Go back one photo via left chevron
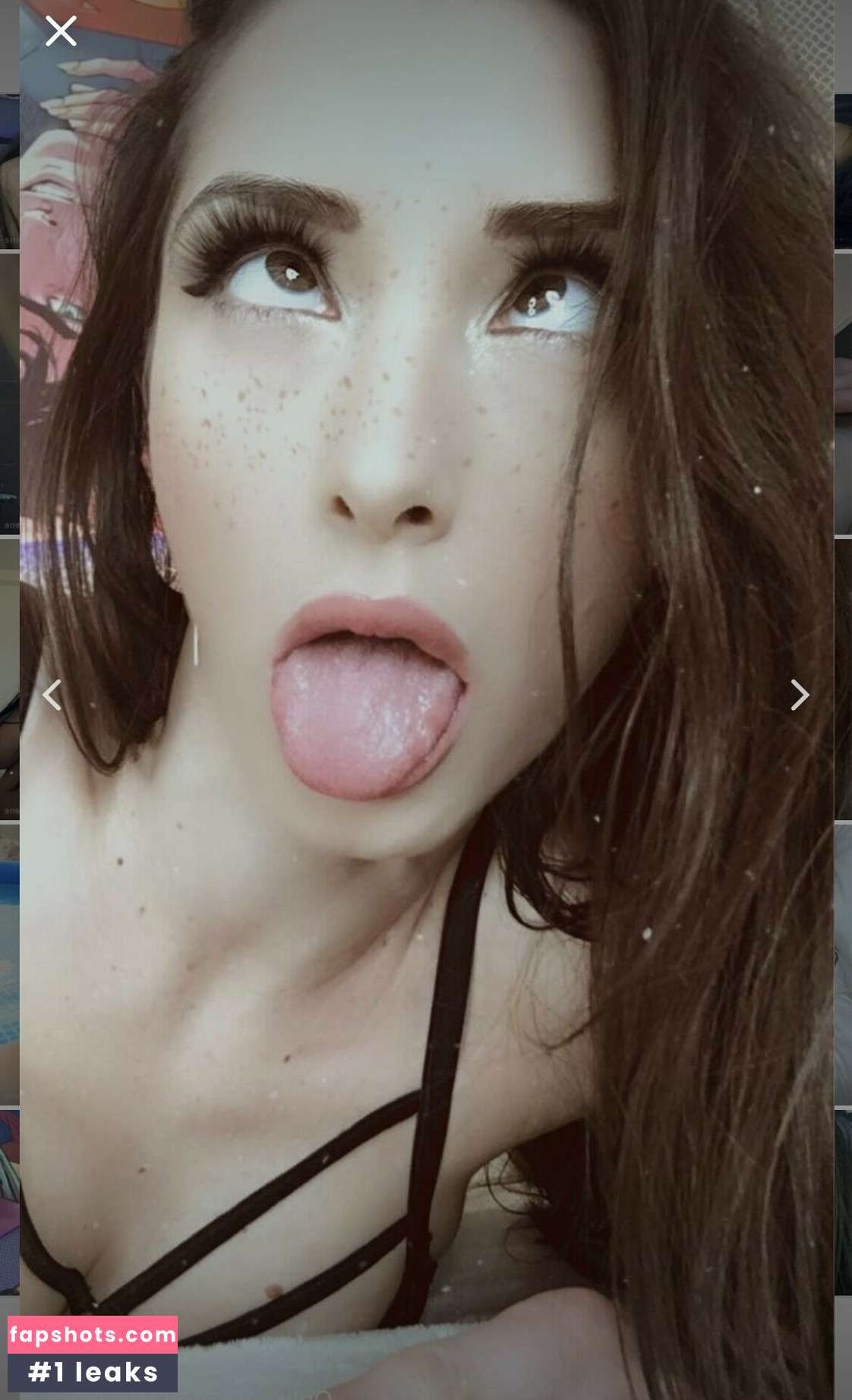This screenshot has height=1400, width=852. (x=52, y=695)
